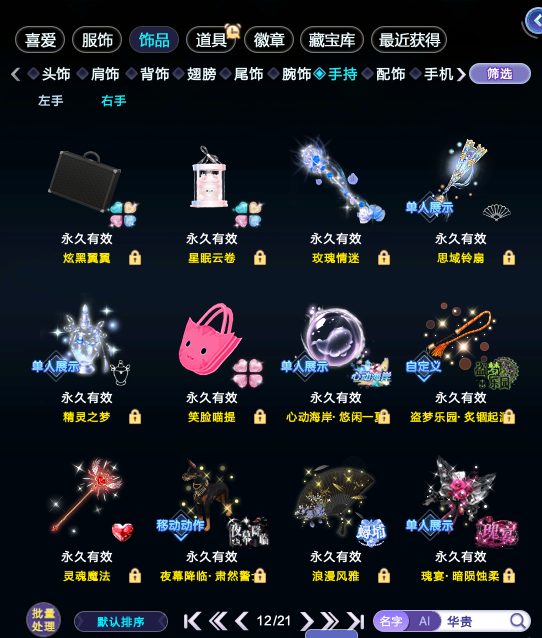Open the 道具 tab
The height and width of the screenshot is (638, 542).
211,40
